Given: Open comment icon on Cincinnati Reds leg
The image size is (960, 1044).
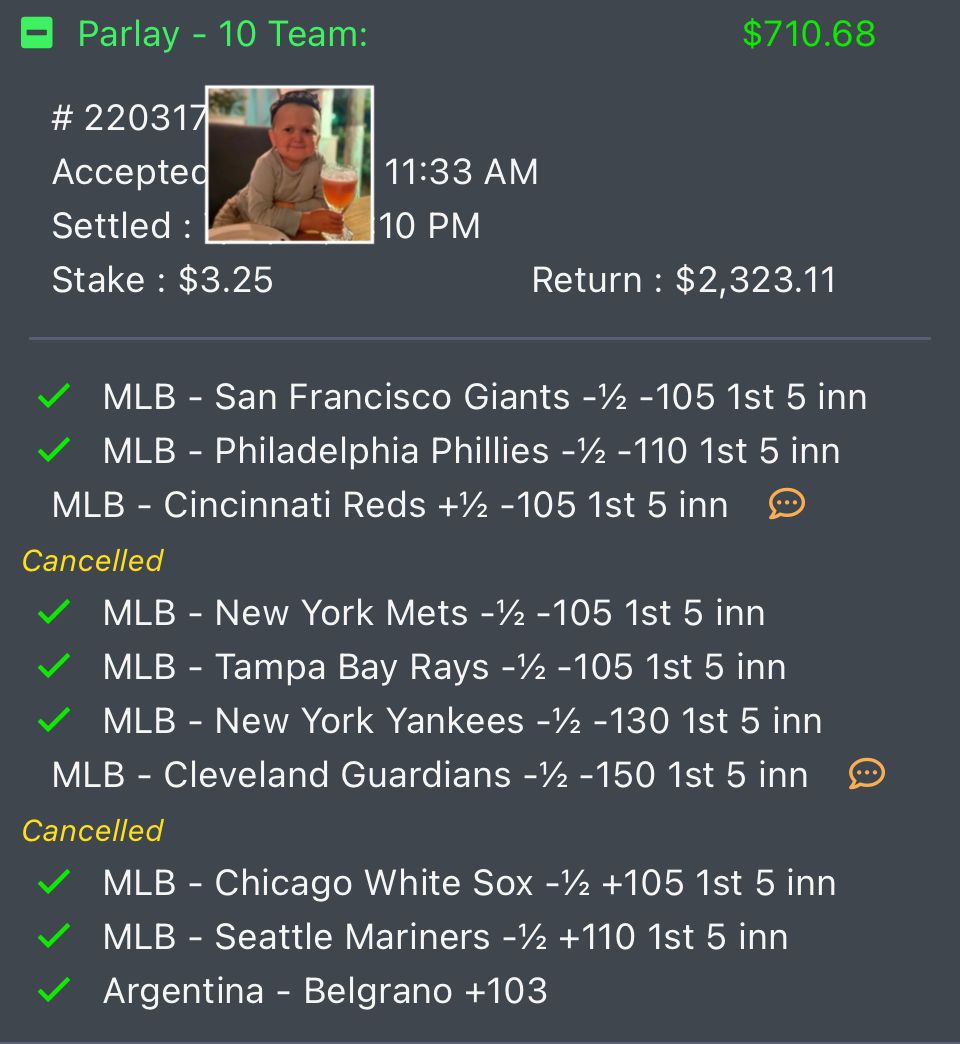Looking at the screenshot, I should click(786, 504).
